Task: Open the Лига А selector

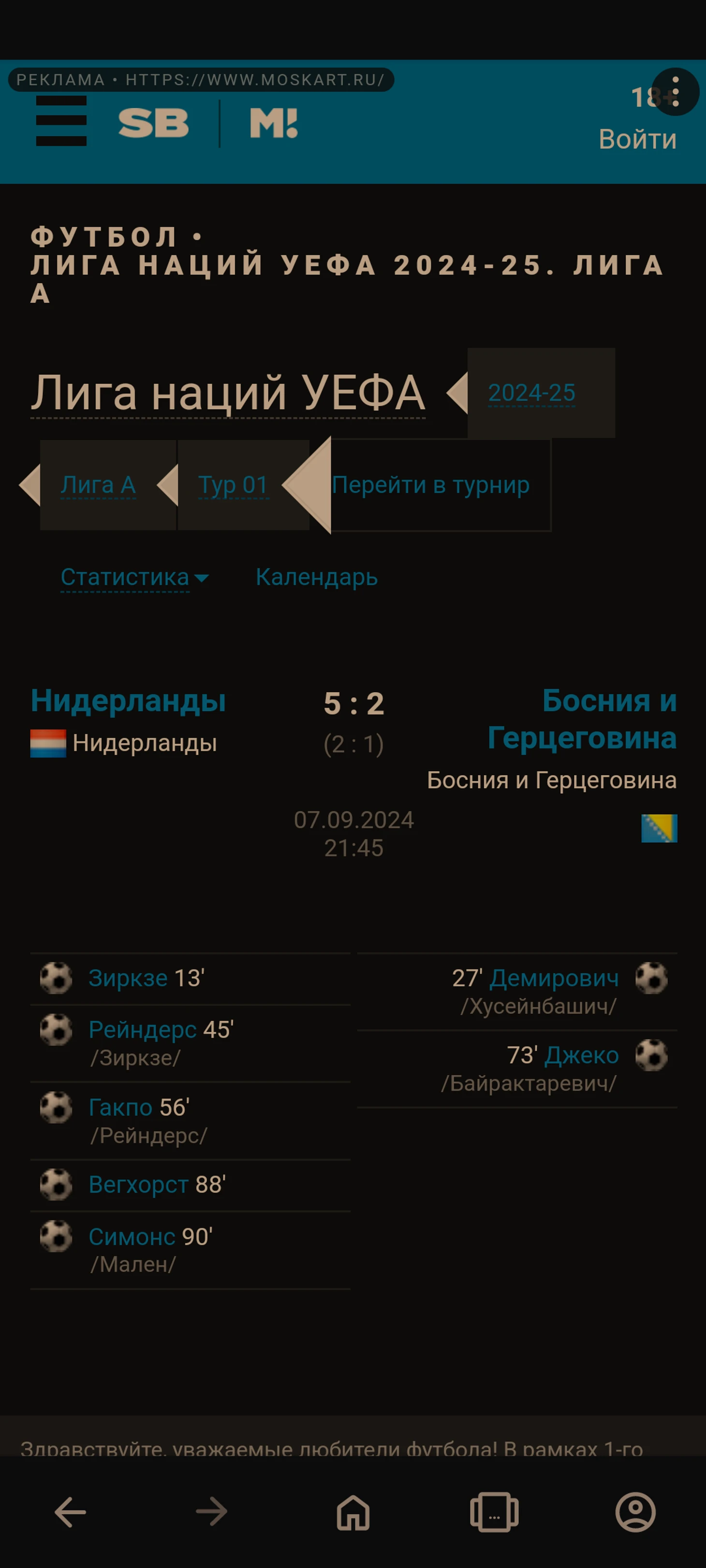Action: pyautogui.click(x=98, y=485)
